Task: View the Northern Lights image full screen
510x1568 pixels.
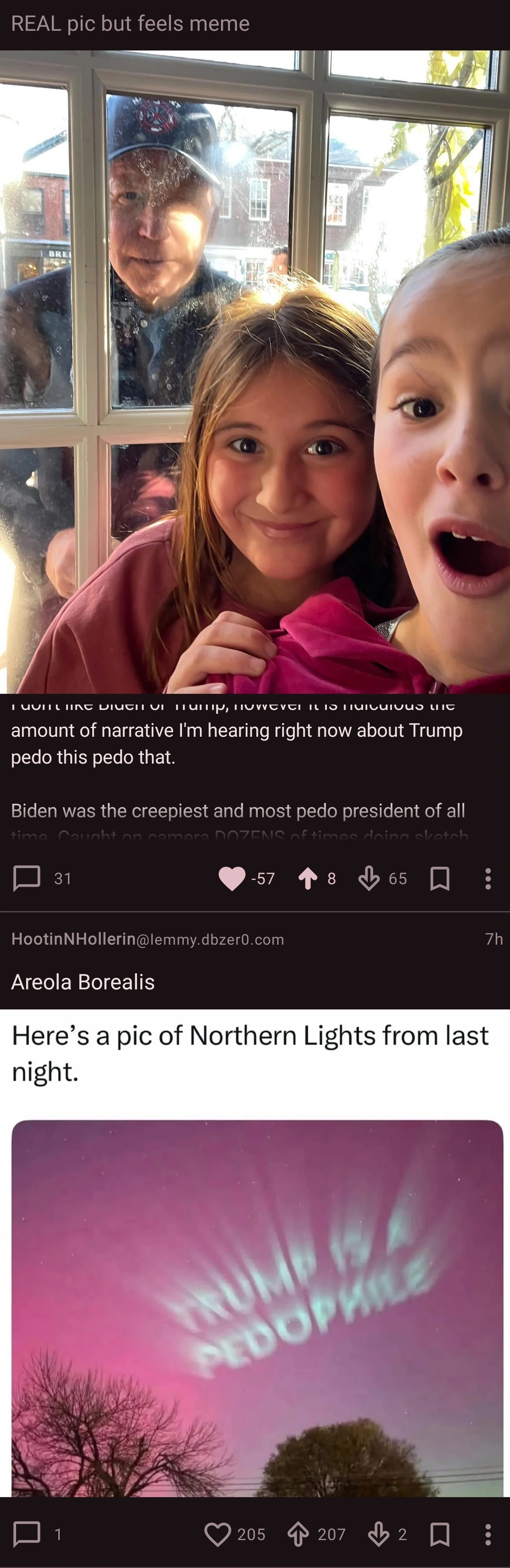Action: 257,1309
